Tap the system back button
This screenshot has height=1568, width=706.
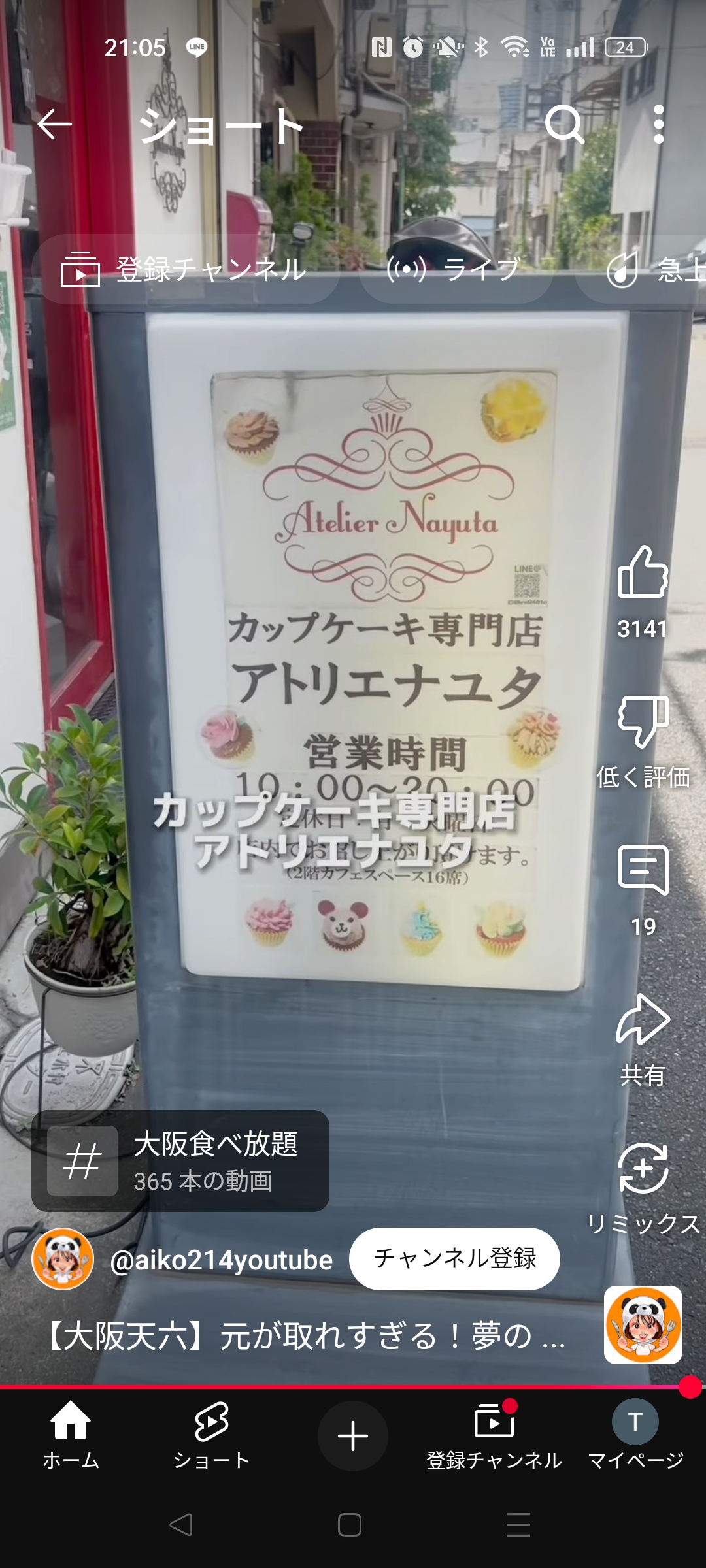pyautogui.click(x=181, y=1525)
